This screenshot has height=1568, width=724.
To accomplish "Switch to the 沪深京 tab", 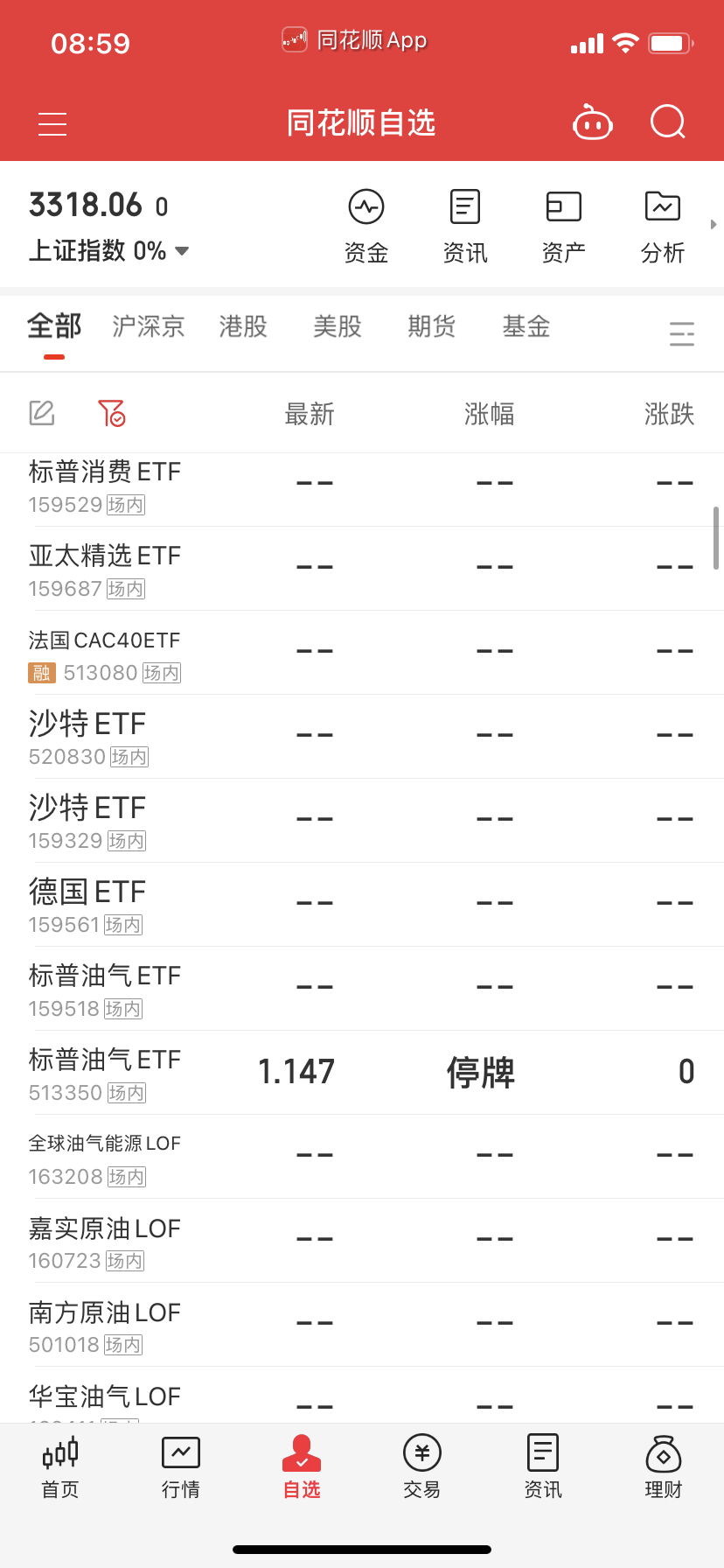I will coord(149,326).
